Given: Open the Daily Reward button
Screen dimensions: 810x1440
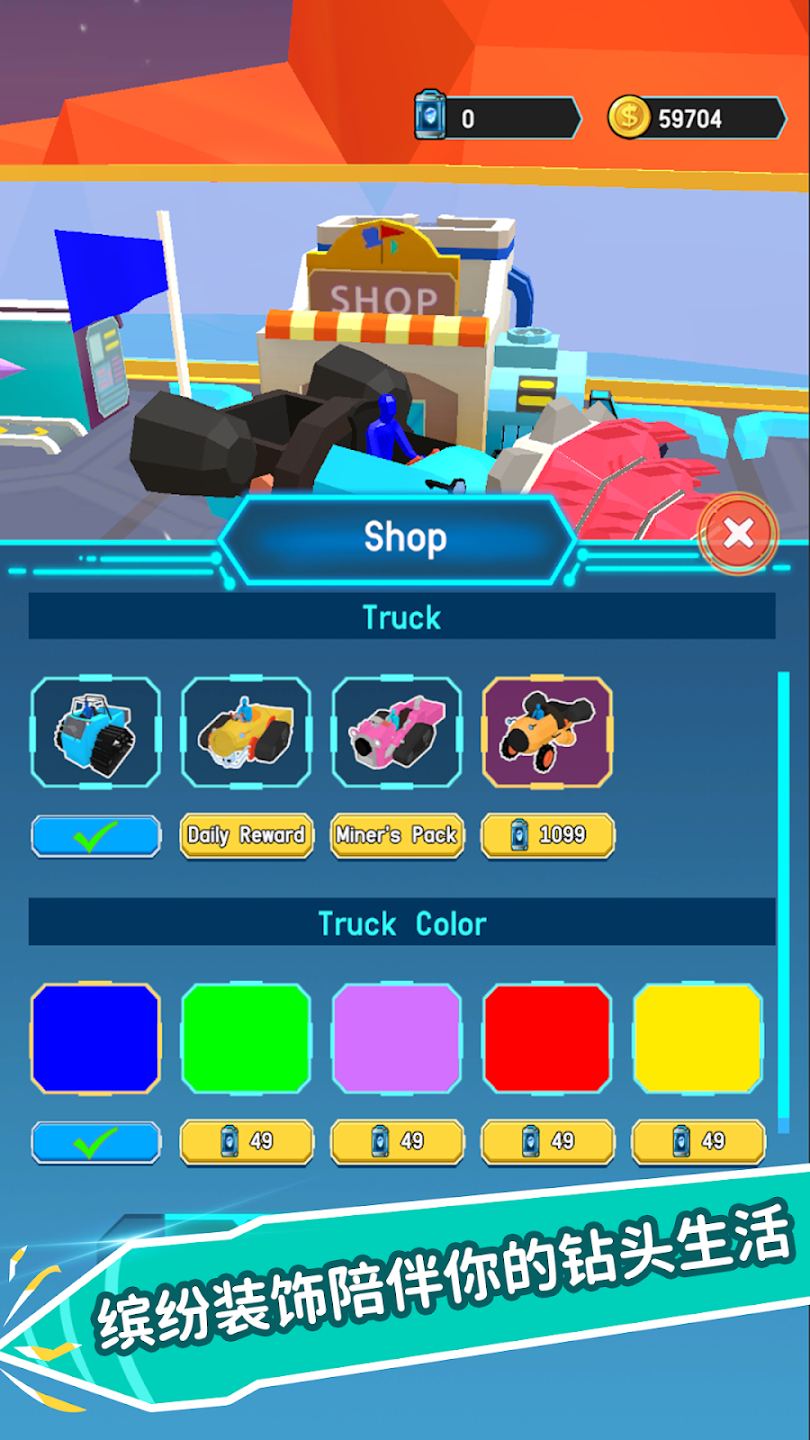Looking at the screenshot, I should tap(246, 835).
